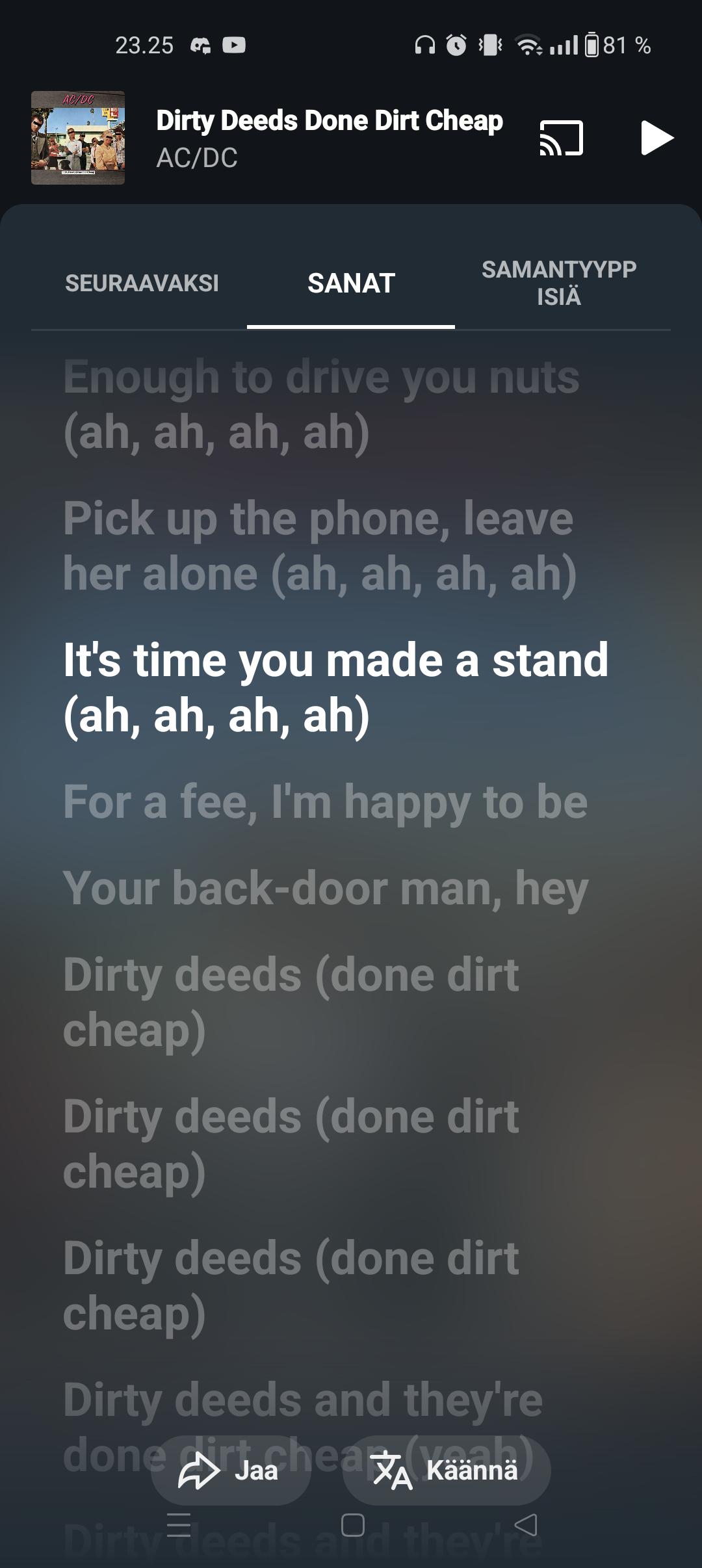The width and height of the screenshot is (702, 1568).
Task: Switch to the Samantyyppisiä tab
Action: coord(558,283)
